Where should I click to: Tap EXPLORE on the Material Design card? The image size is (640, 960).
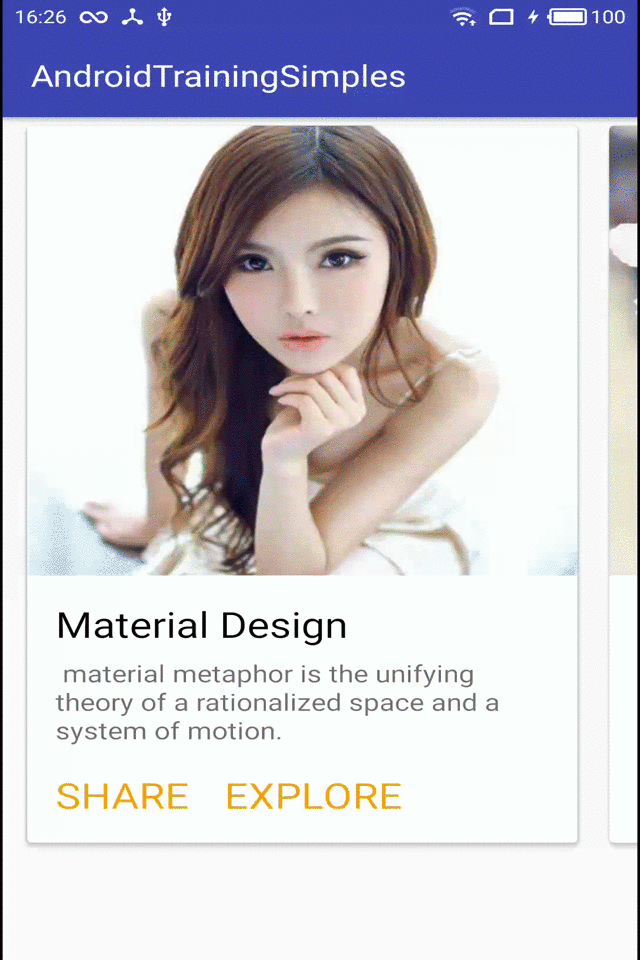pos(313,796)
